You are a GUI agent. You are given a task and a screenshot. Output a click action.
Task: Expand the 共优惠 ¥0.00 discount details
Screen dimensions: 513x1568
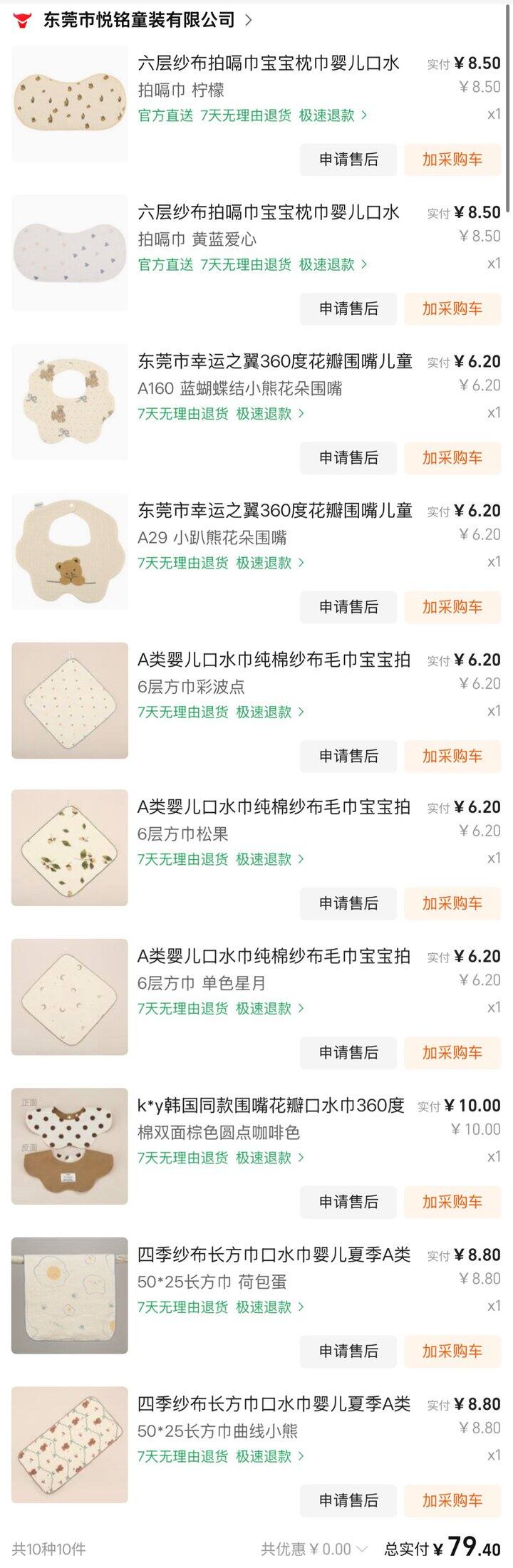313,1549
